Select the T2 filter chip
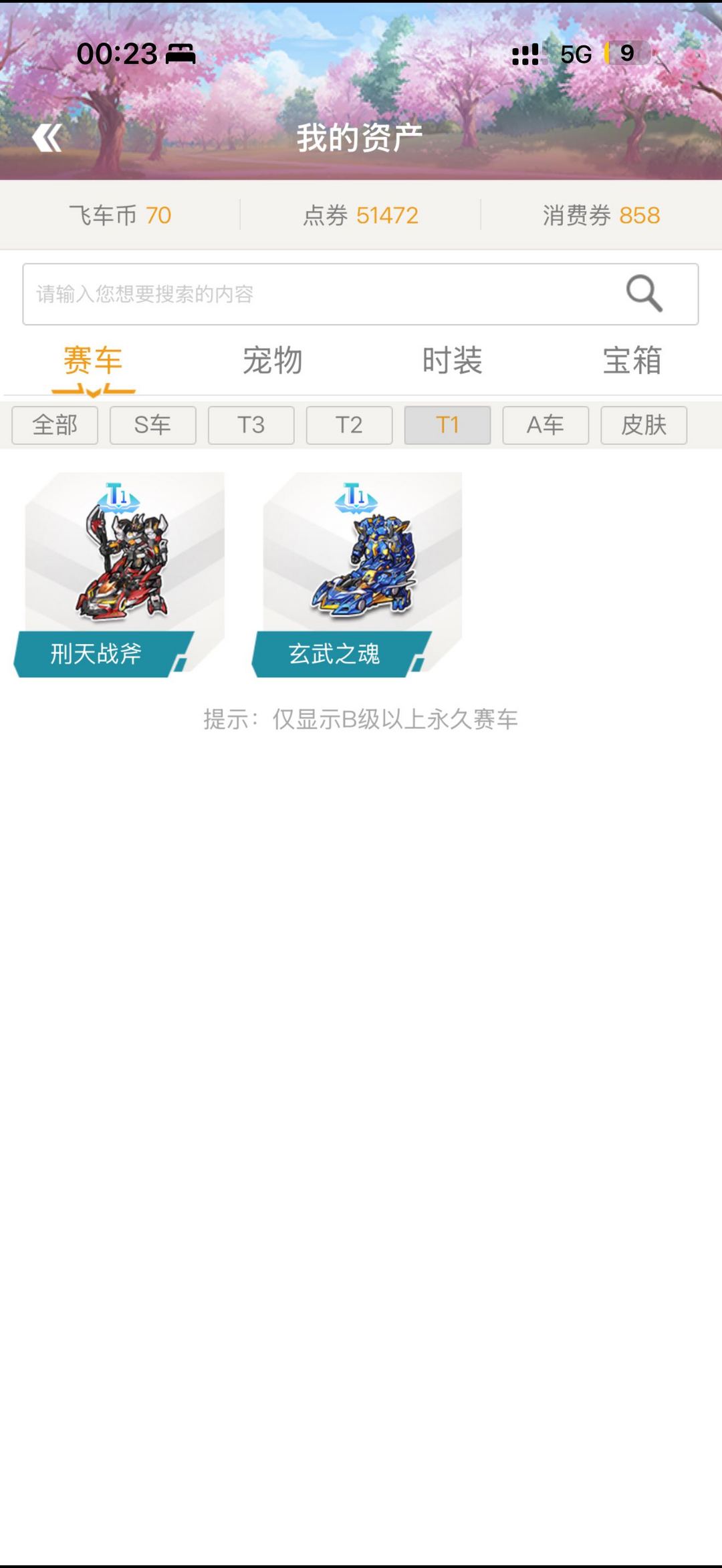This screenshot has height=1568, width=722. [350, 425]
